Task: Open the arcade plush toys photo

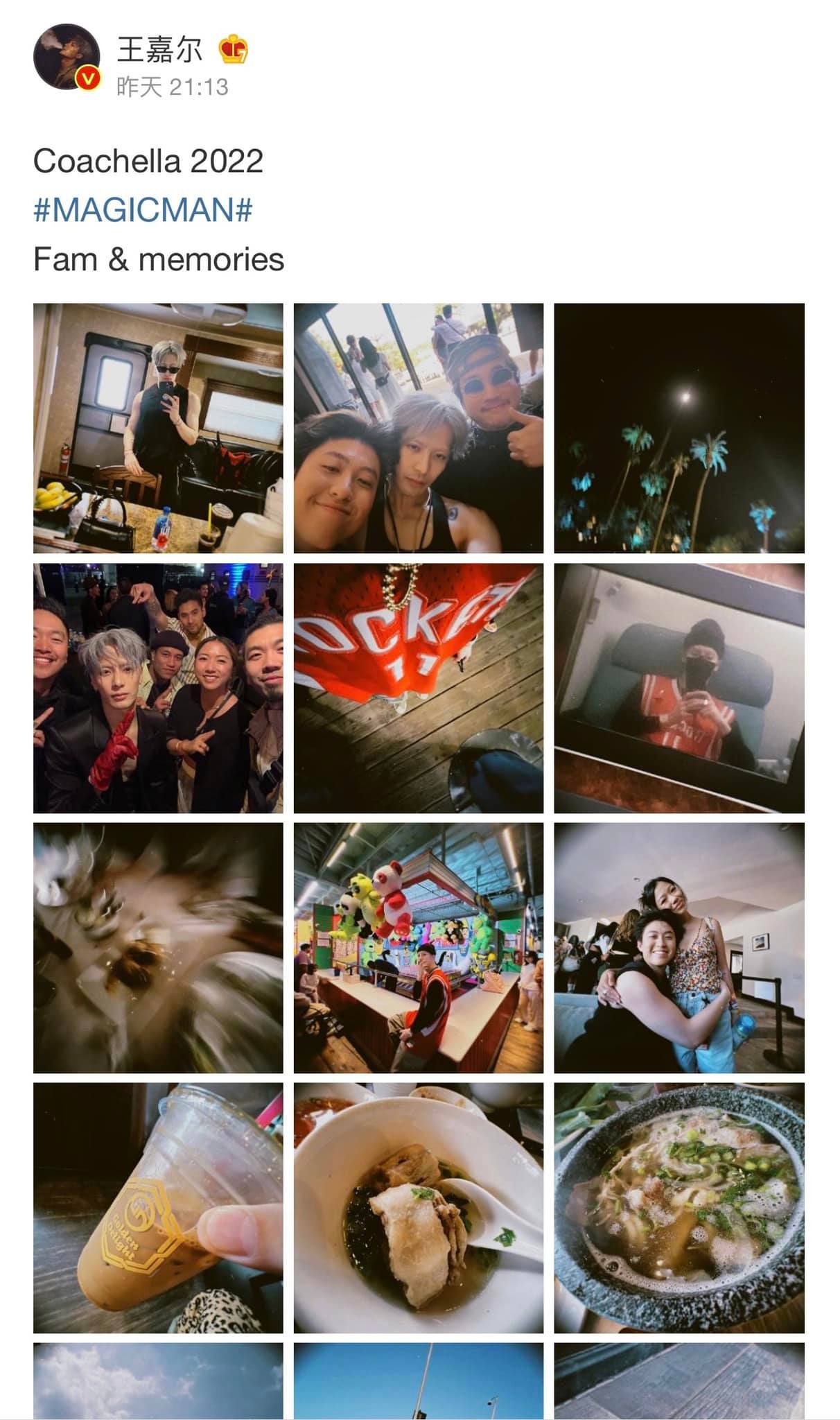Action: [x=419, y=948]
